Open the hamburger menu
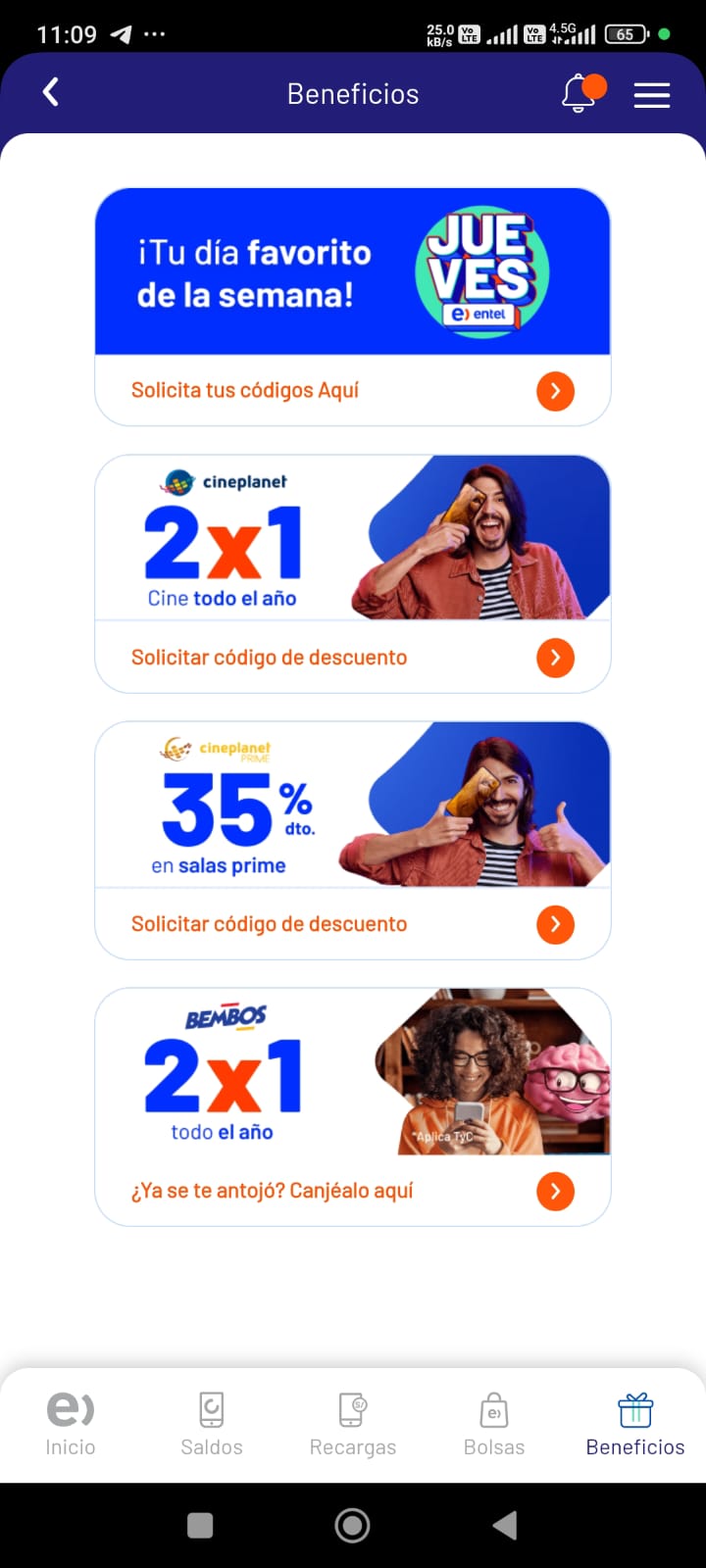706x1568 pixels. pos(651,95)
